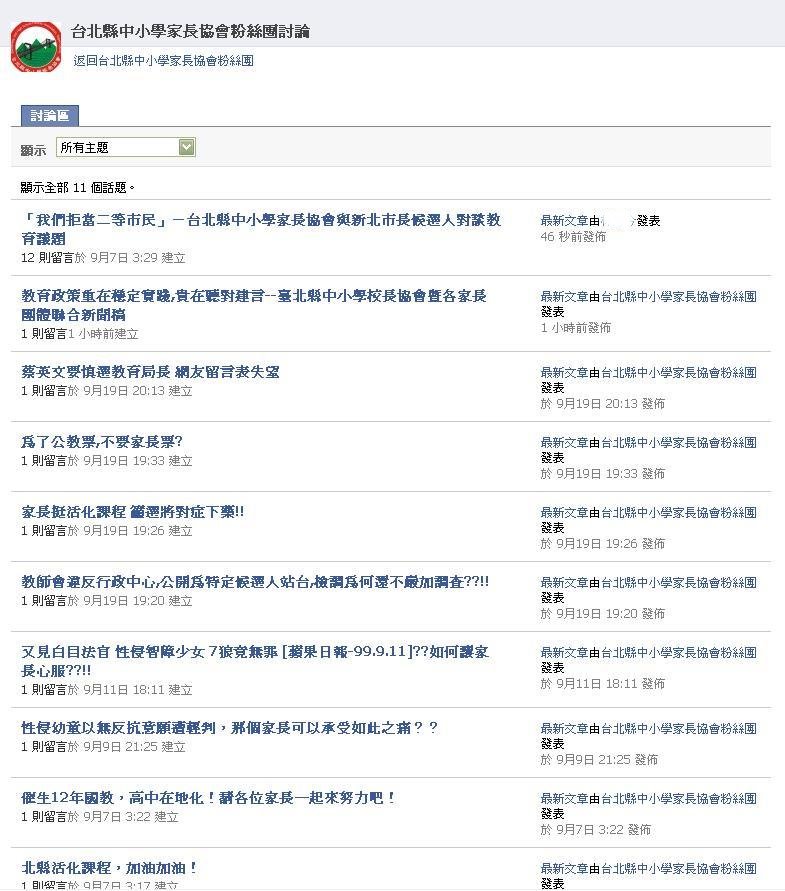This screenshot has height=891, width=785.
Task: Open poster link next to 蔡英文 topic
Action: coord(678,372)
